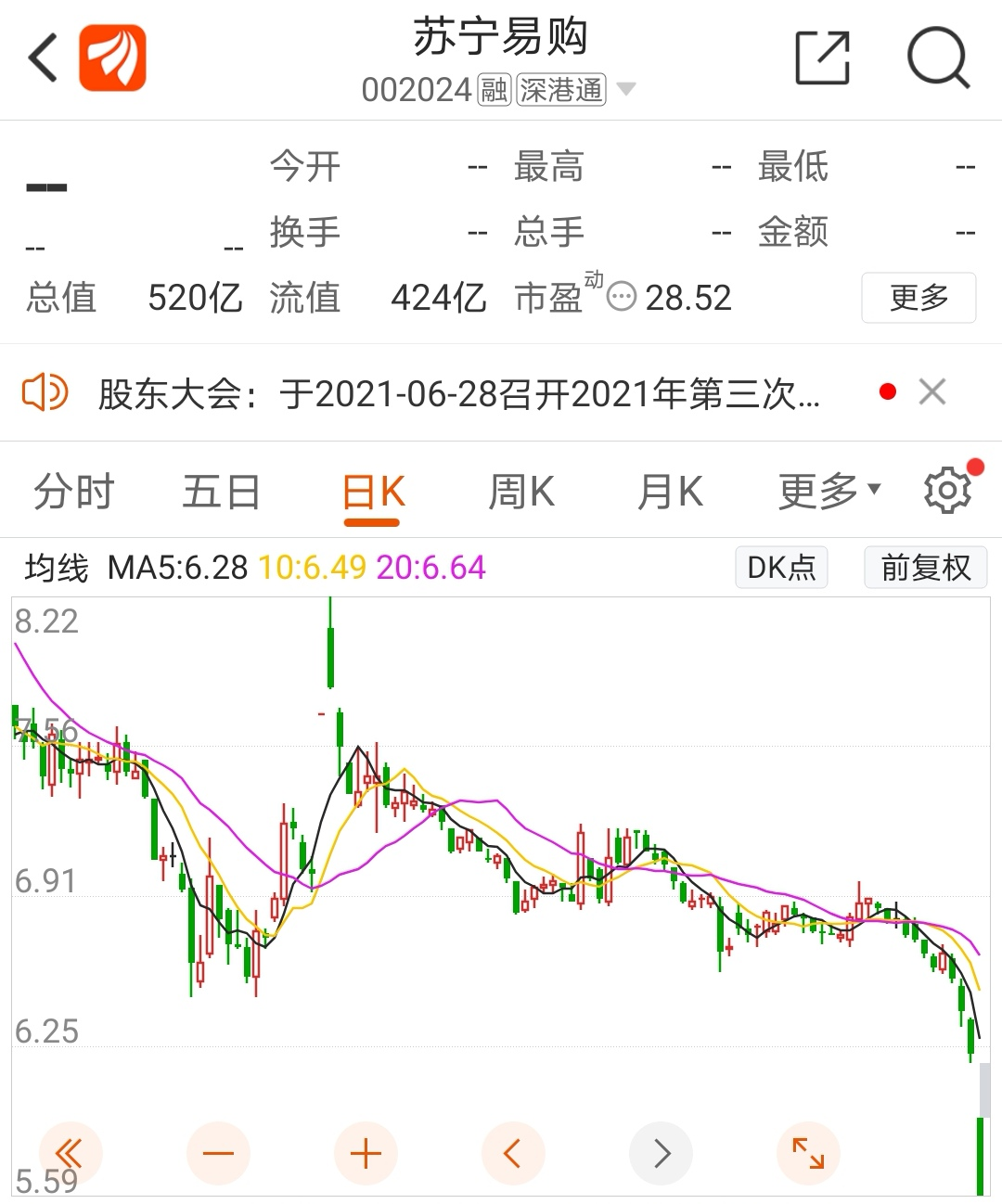The image size is (1002, 1204).
Task: Switch to the 月K chart tab
Action: [670, 492]
